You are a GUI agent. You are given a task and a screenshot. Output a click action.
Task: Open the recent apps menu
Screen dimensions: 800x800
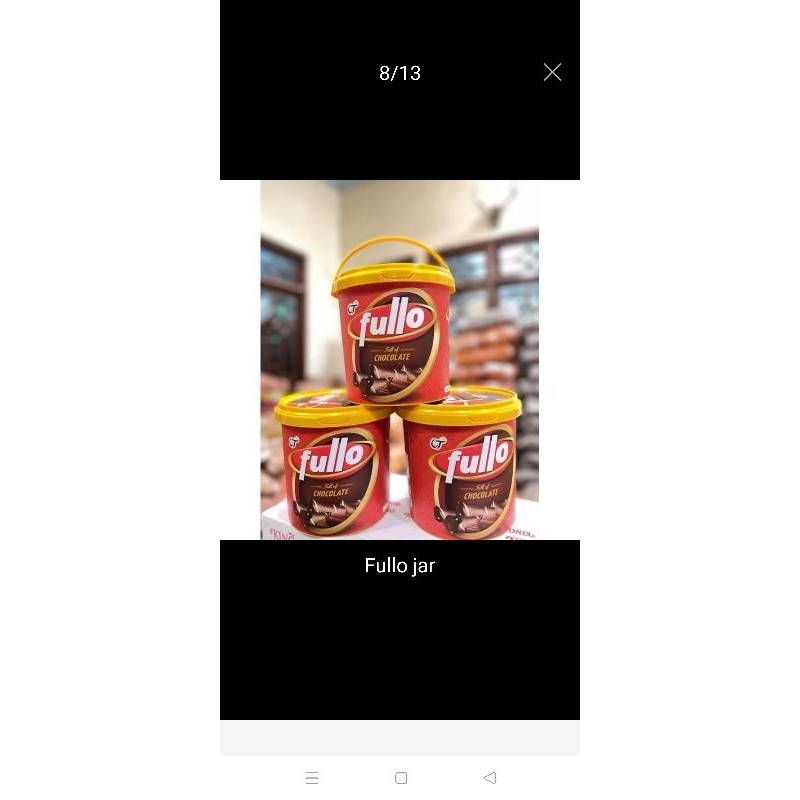coord(312,778)
